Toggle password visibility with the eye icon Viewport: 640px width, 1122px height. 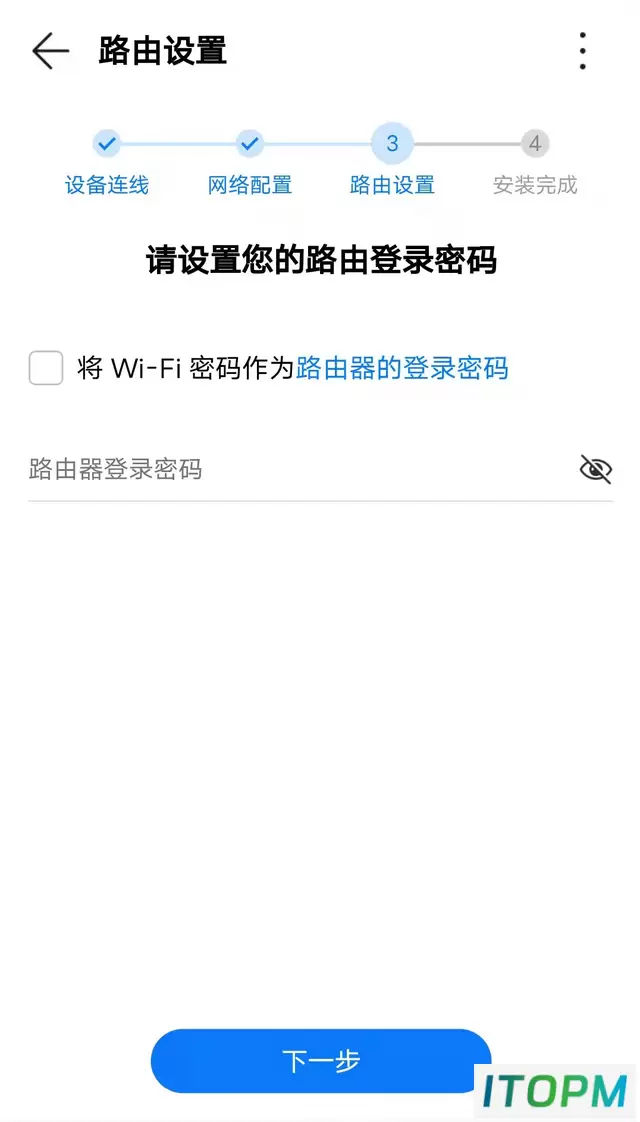click(x=595, y=469)
